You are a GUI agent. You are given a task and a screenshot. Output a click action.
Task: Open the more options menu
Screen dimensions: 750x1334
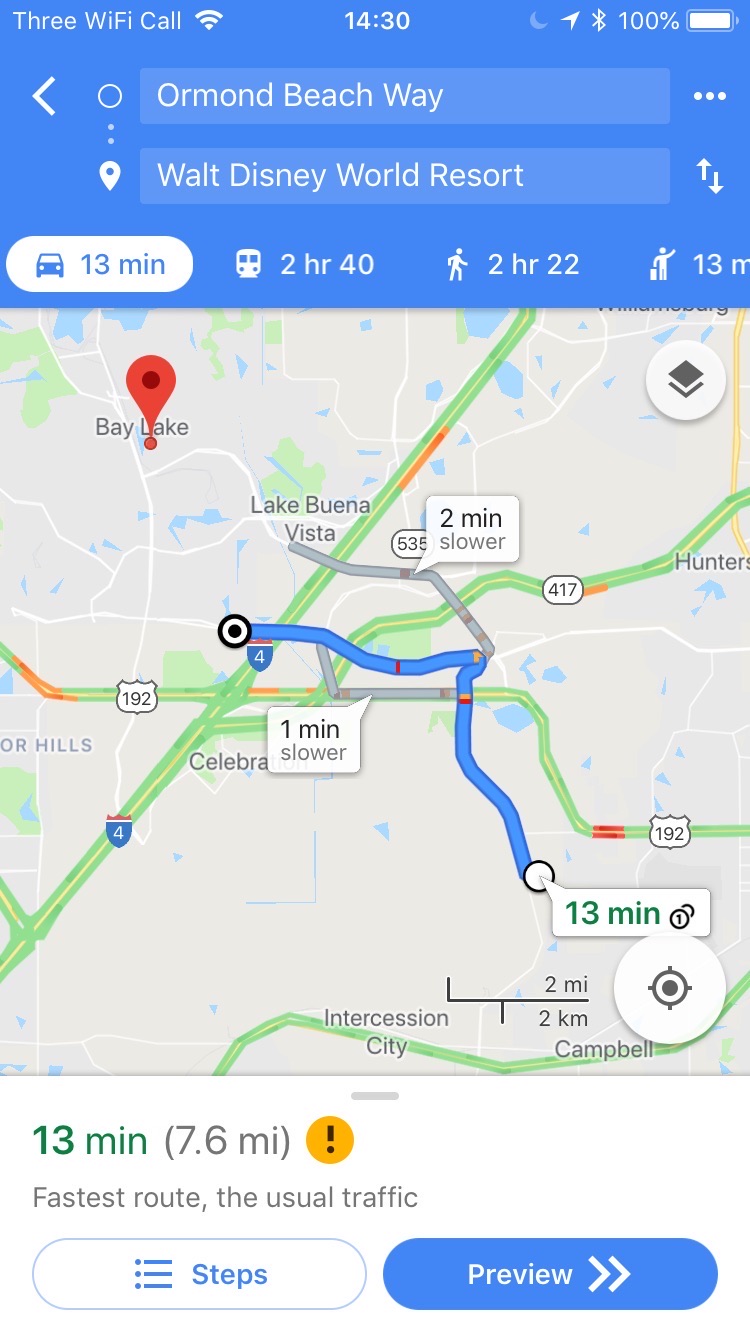point(709,96)
